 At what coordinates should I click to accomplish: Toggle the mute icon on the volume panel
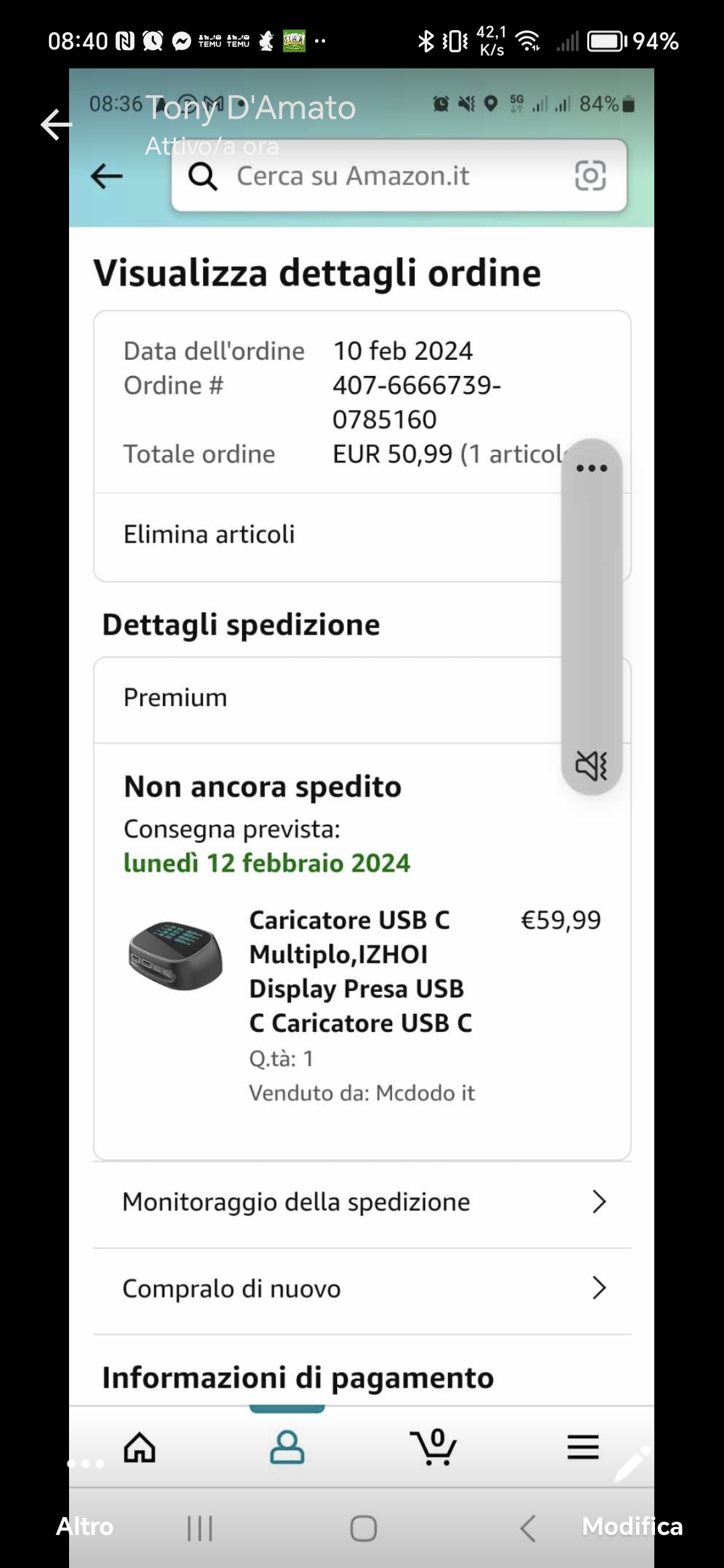(591, 765)
